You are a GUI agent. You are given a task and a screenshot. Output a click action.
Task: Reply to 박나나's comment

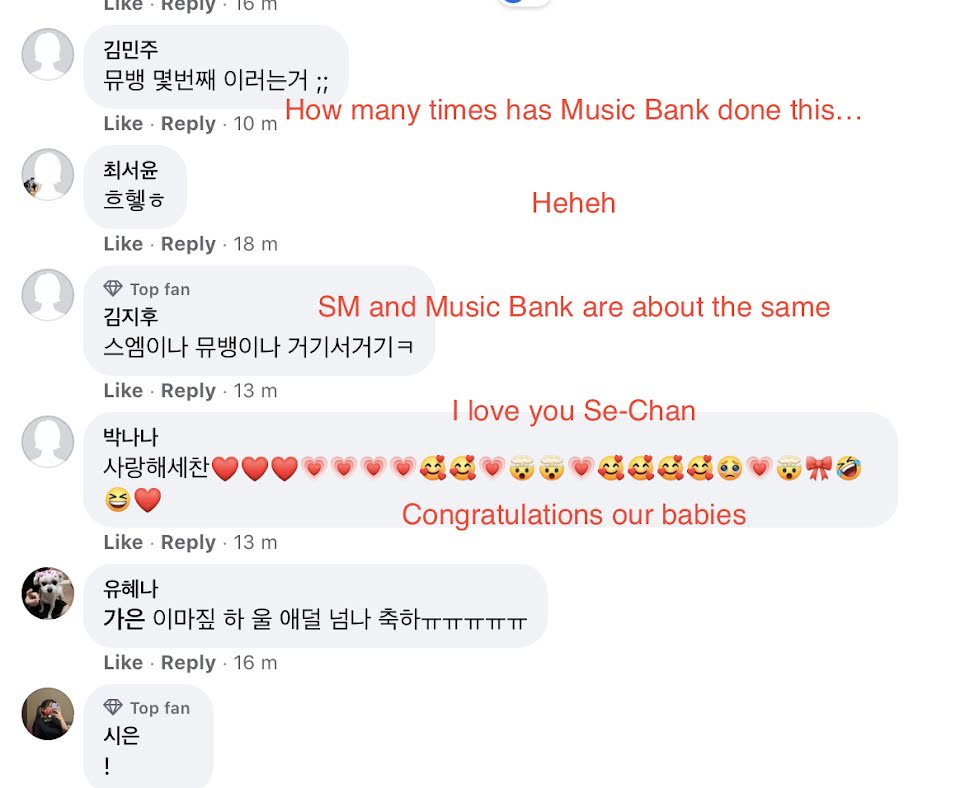(x=188, y=542)
